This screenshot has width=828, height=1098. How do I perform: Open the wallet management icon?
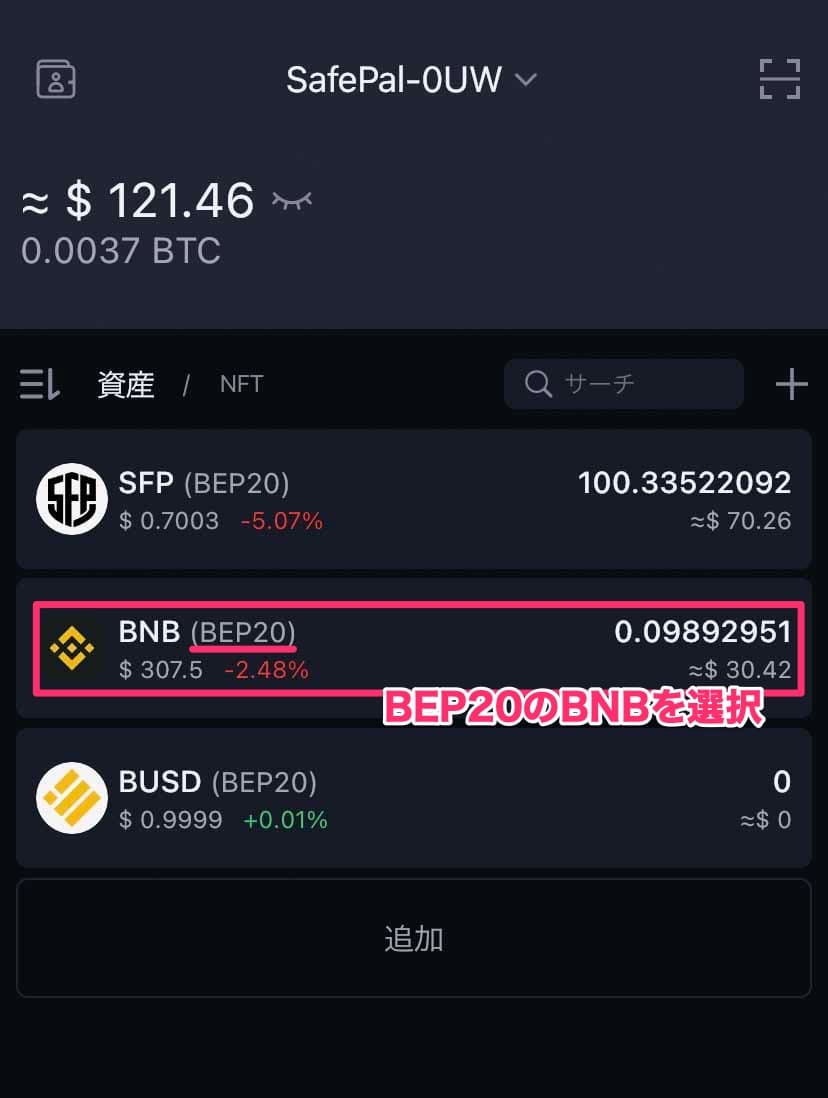pyautogui.click(x=56, y=79)
